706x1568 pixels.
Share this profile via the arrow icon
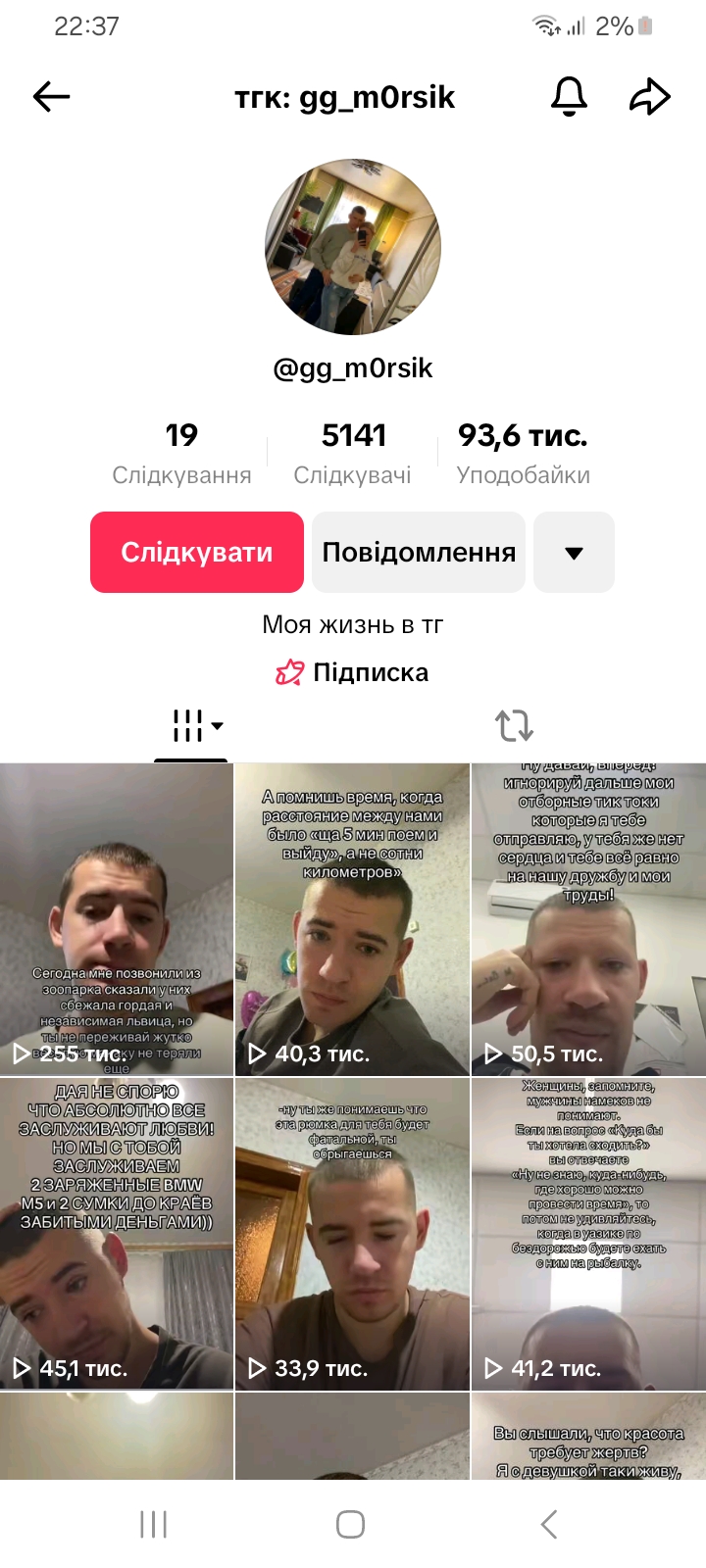649,96
